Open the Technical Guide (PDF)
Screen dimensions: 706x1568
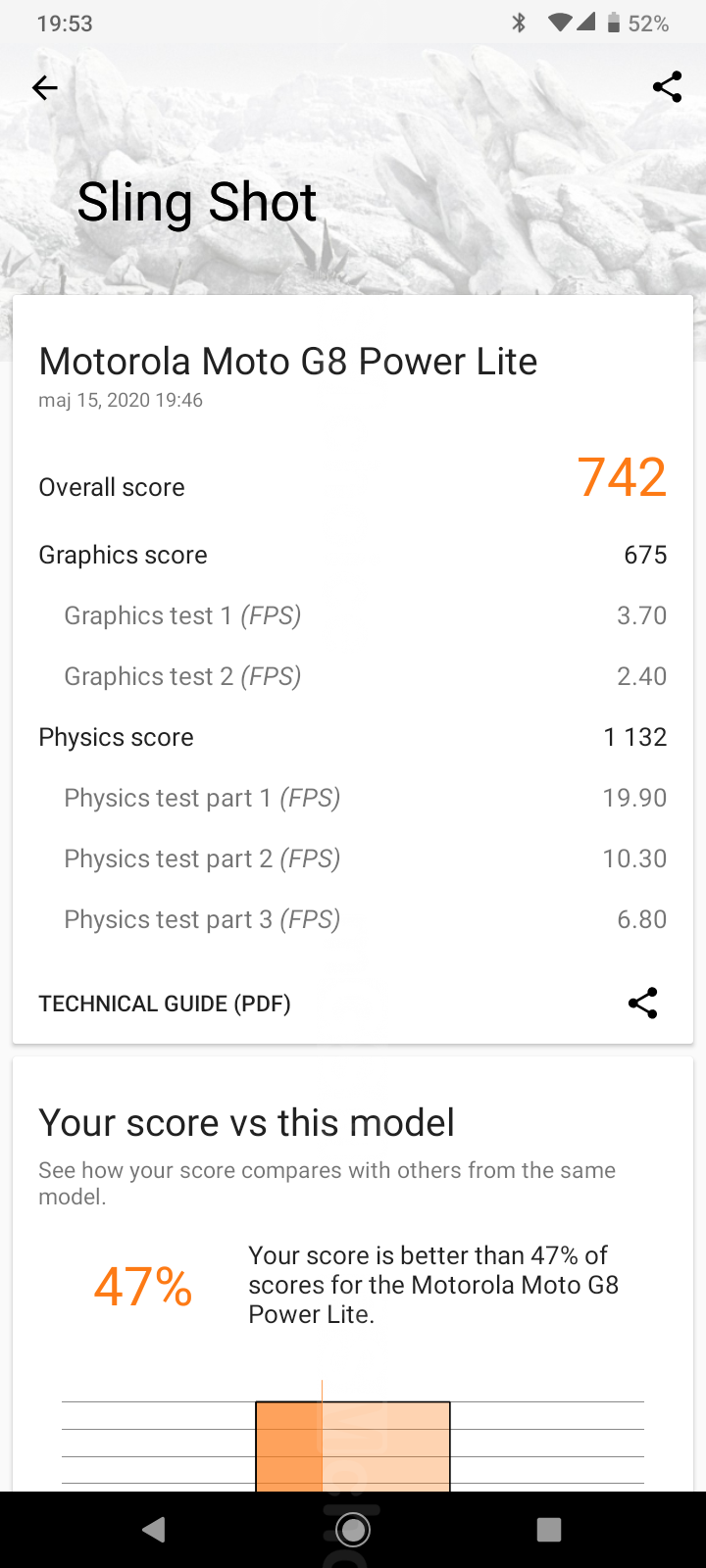point(165,1004)
